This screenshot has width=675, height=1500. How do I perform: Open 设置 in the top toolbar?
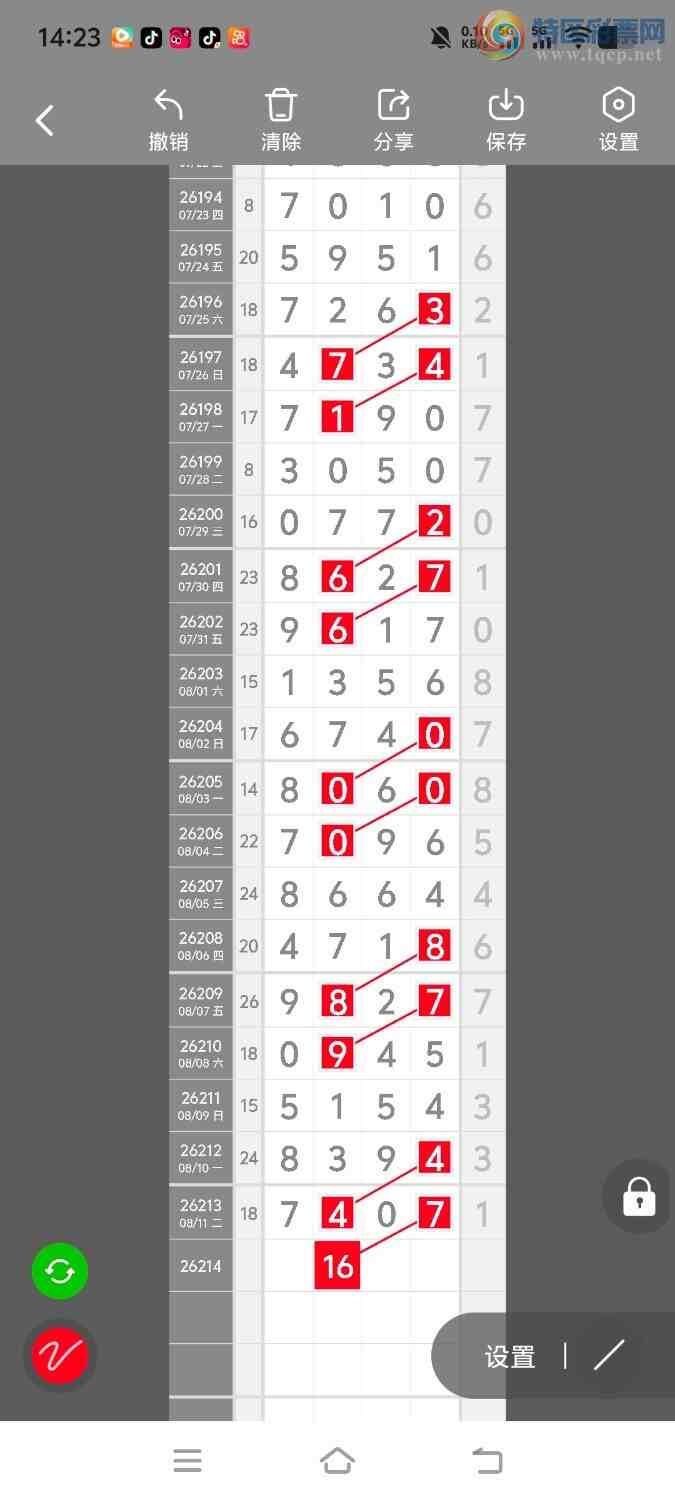point(618,120)
